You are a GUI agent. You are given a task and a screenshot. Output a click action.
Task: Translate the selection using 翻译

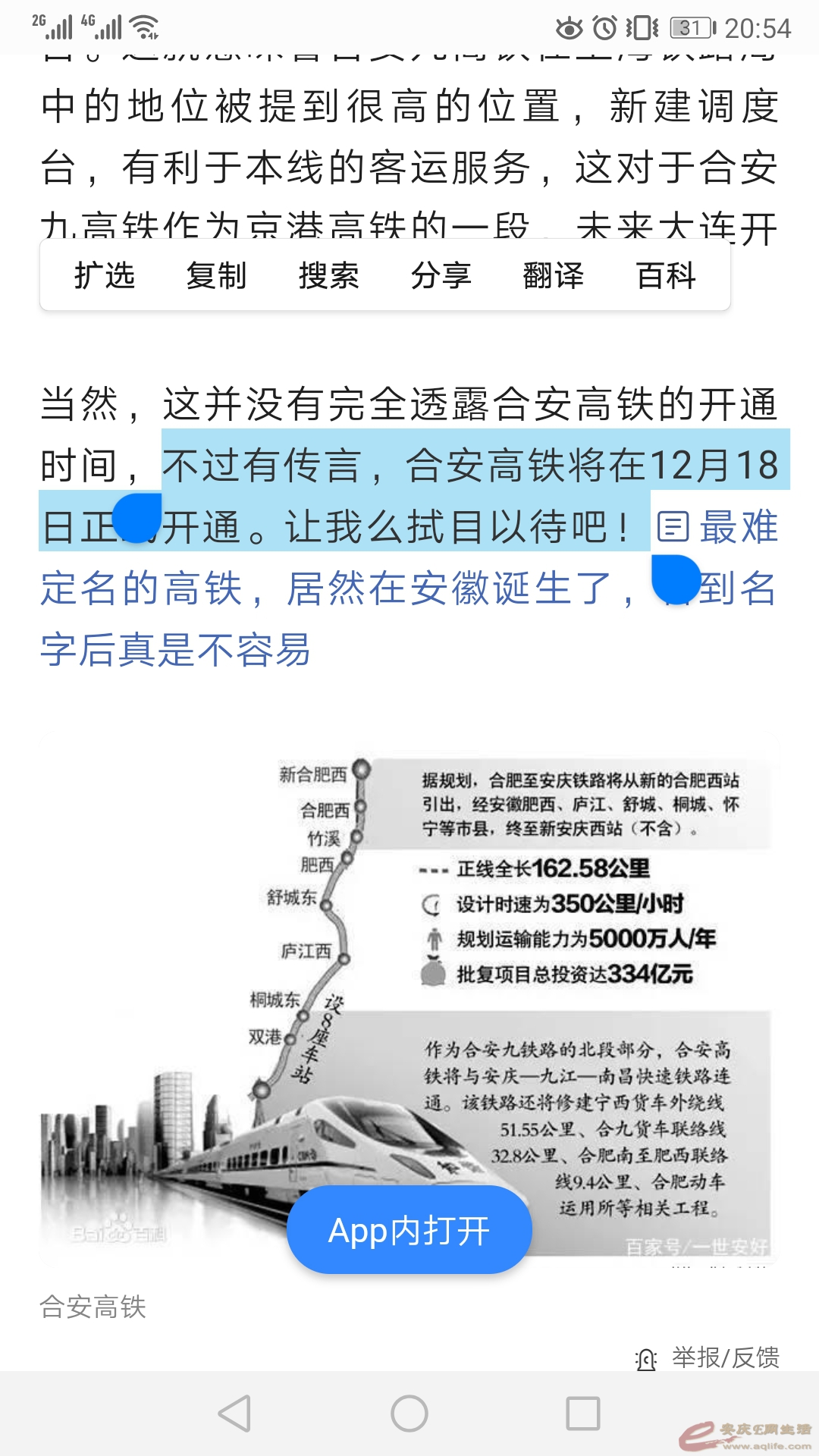[x=554, y=275]
